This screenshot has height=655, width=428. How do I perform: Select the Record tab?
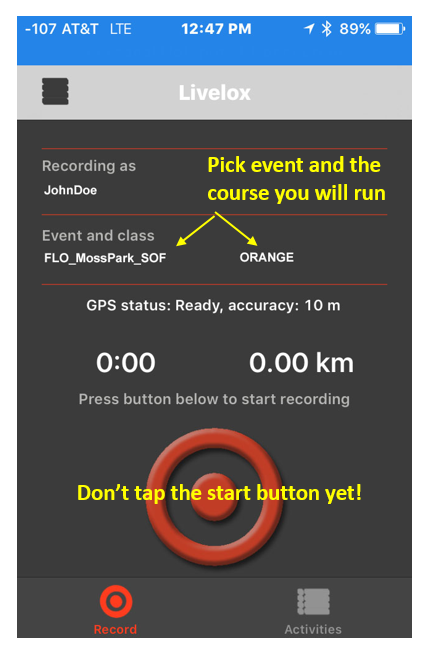point(116,611)
